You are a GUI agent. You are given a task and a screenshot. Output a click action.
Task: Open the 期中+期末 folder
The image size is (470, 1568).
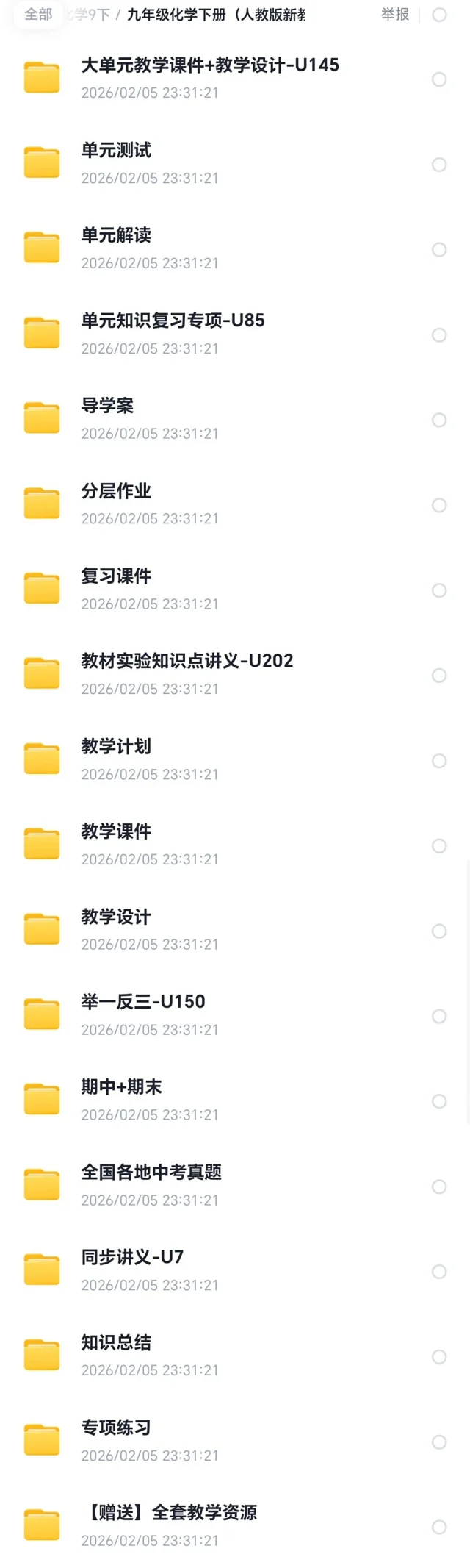[121, 1086]
